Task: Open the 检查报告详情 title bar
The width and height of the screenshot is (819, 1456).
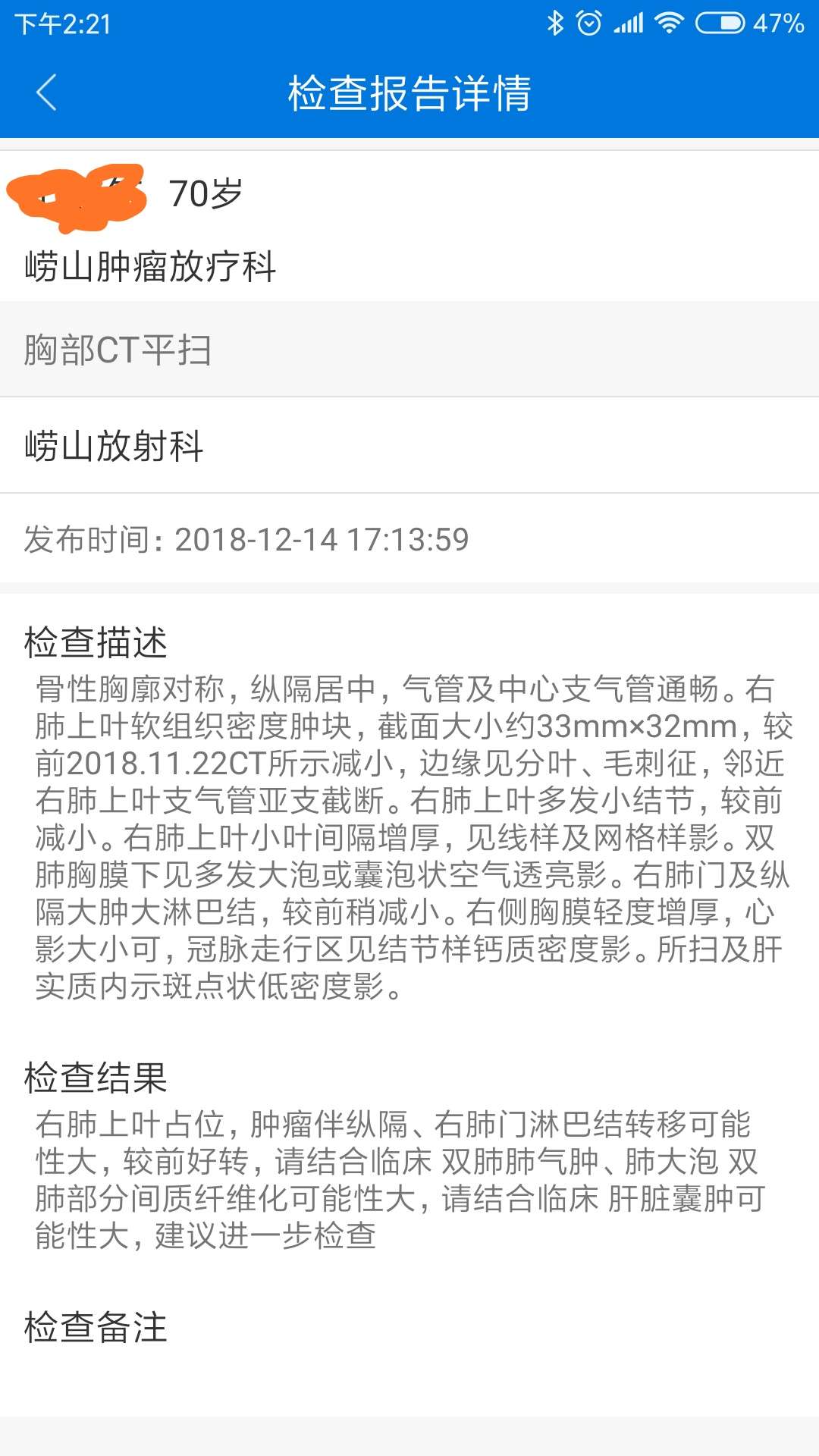Action: (409, 93)
